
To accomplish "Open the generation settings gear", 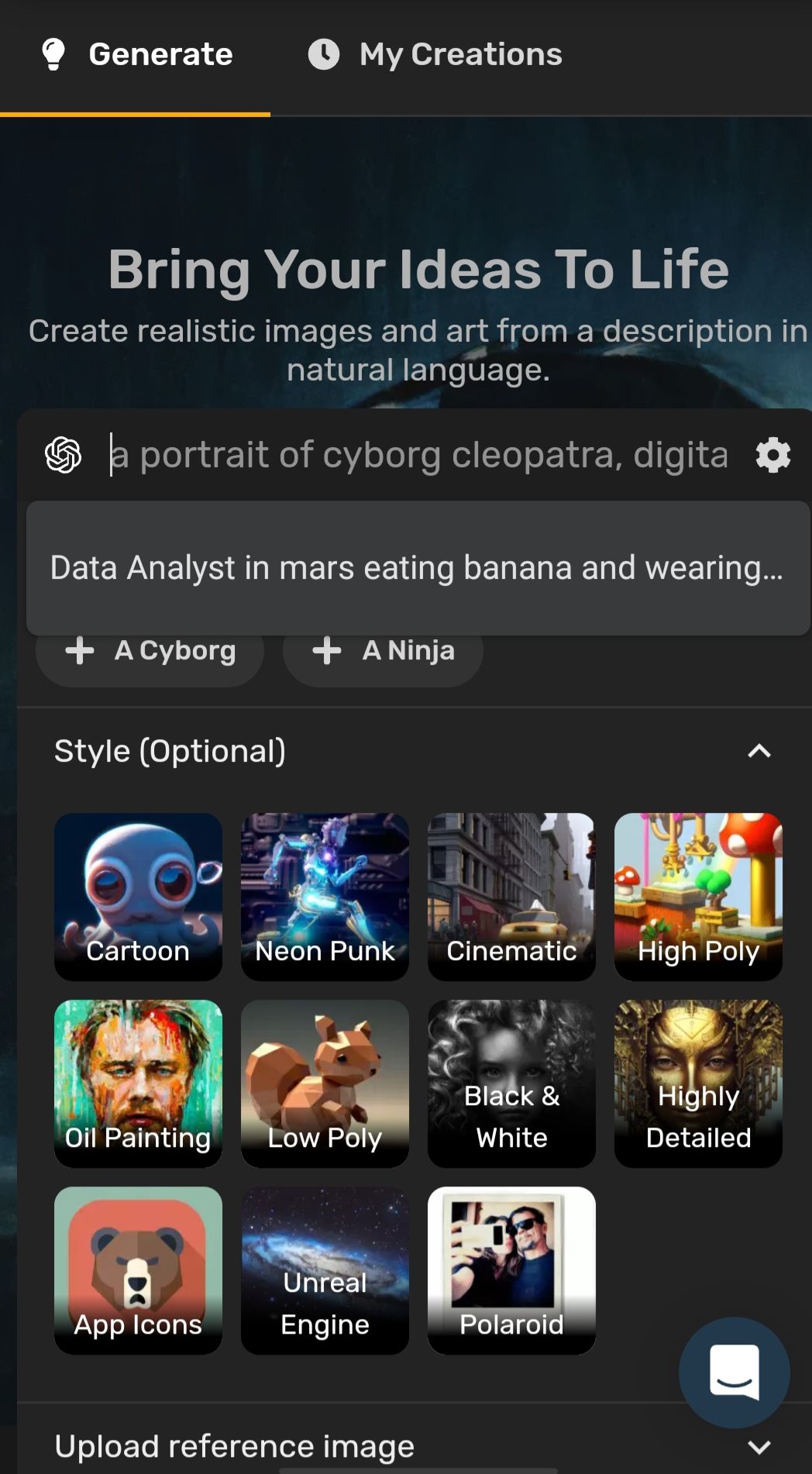I will click(x=772, y=455).
